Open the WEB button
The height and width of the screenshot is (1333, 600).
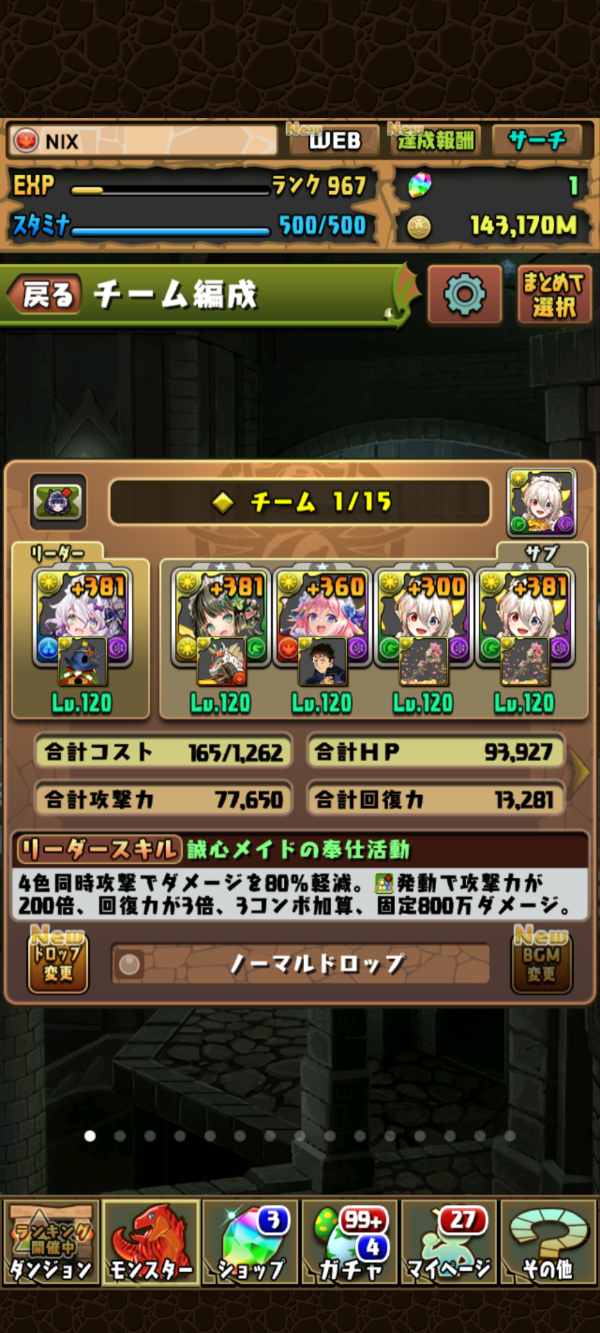(x=334, y=141)
